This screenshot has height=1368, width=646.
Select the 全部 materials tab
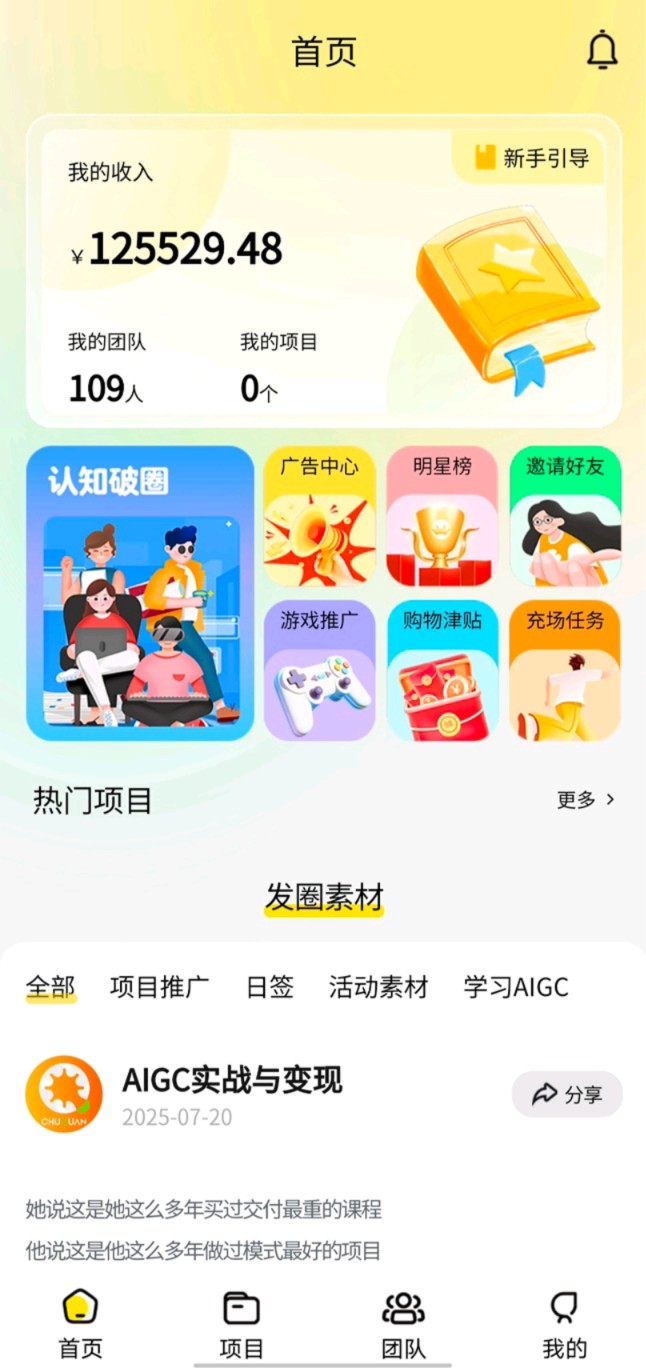(x=50, y=988)
